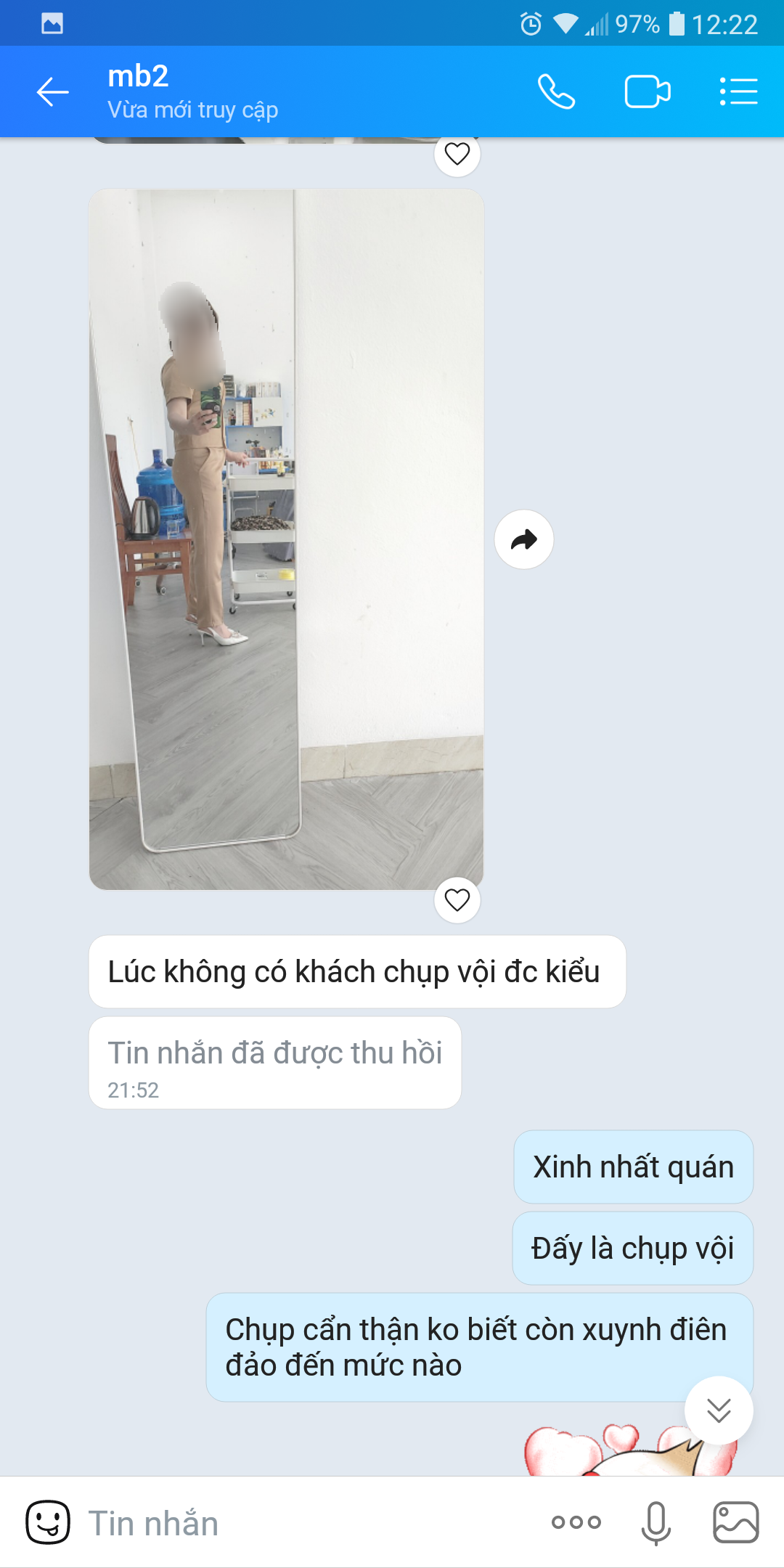
Task: Like the mirror photo with heart
Action: click(x=457, y=900)
